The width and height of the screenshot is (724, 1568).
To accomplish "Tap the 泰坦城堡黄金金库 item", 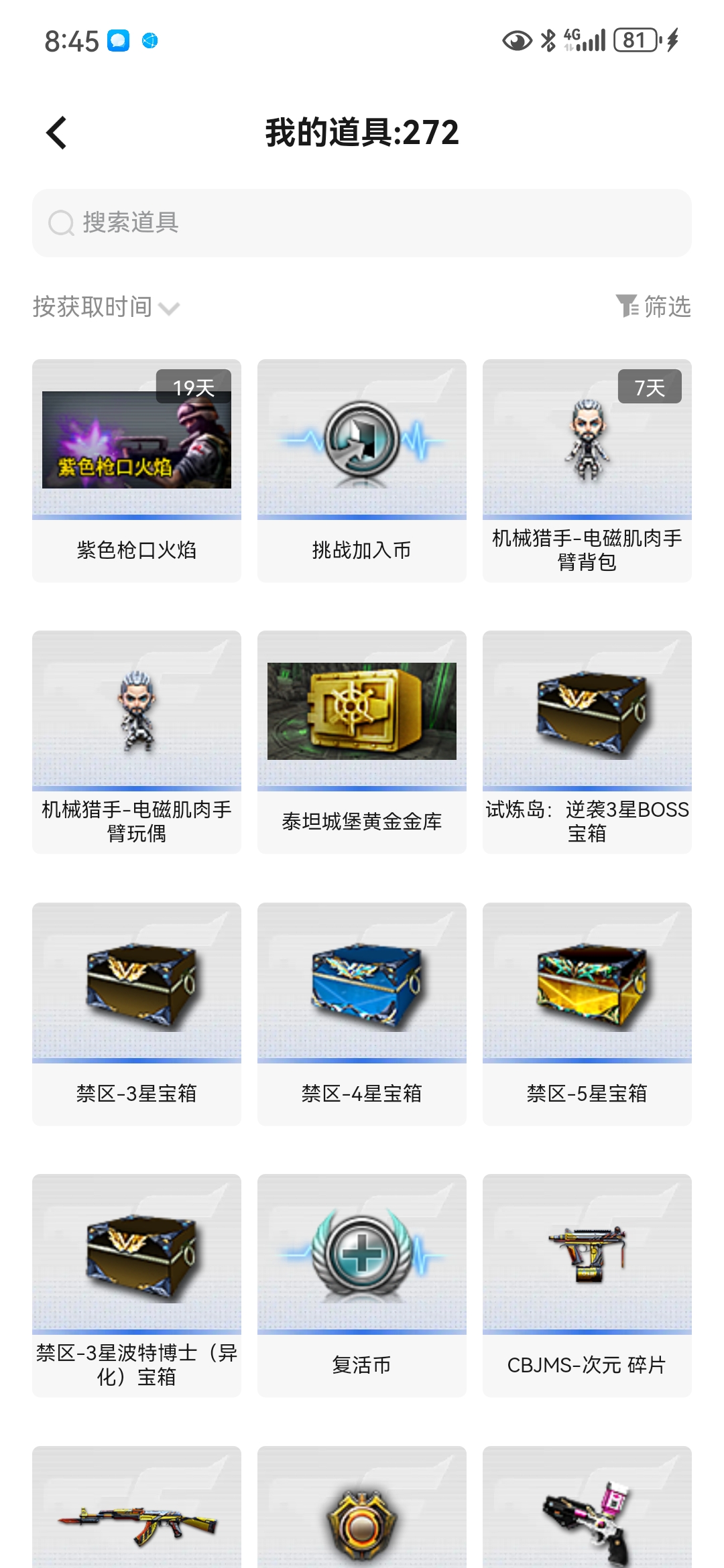I will click(x=362, y=742).
